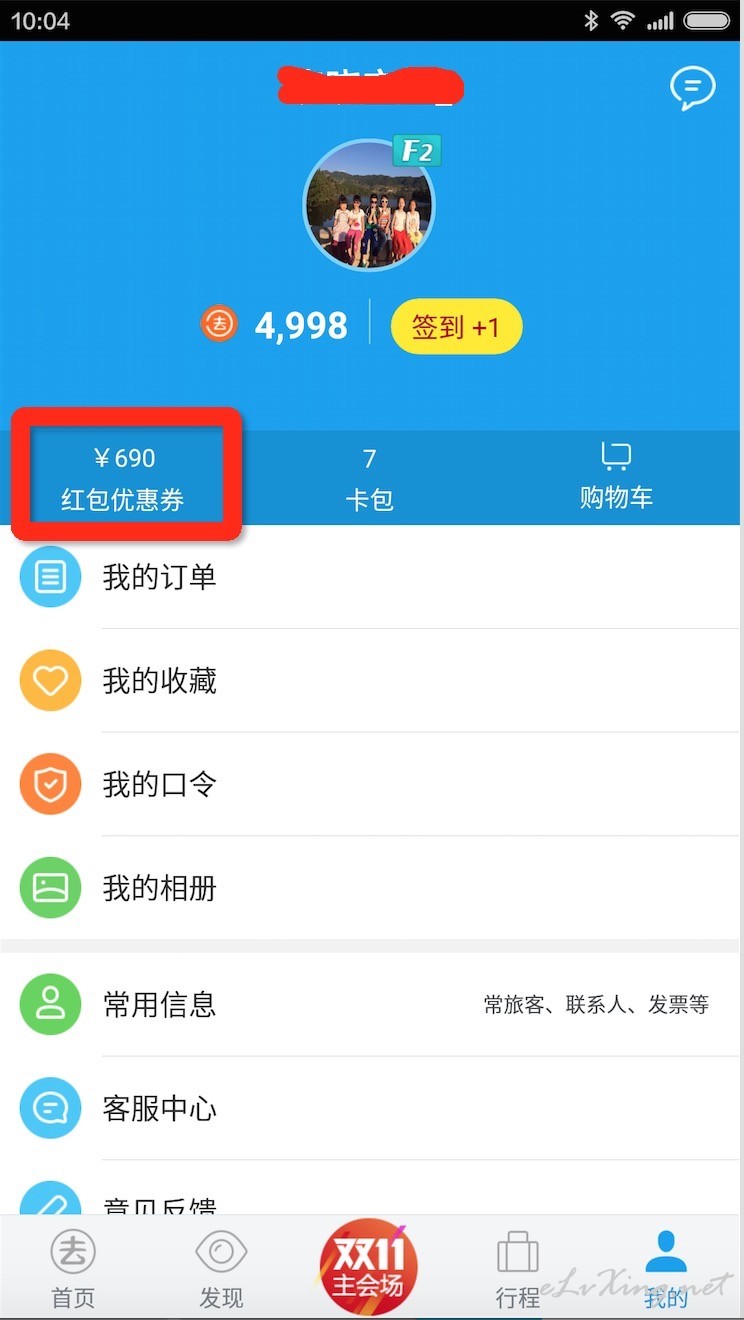The width and height of the screenshot is (744, 1320).
Task: Switch to the 发现 discover tab
Action: click(x=221, y=1268)
